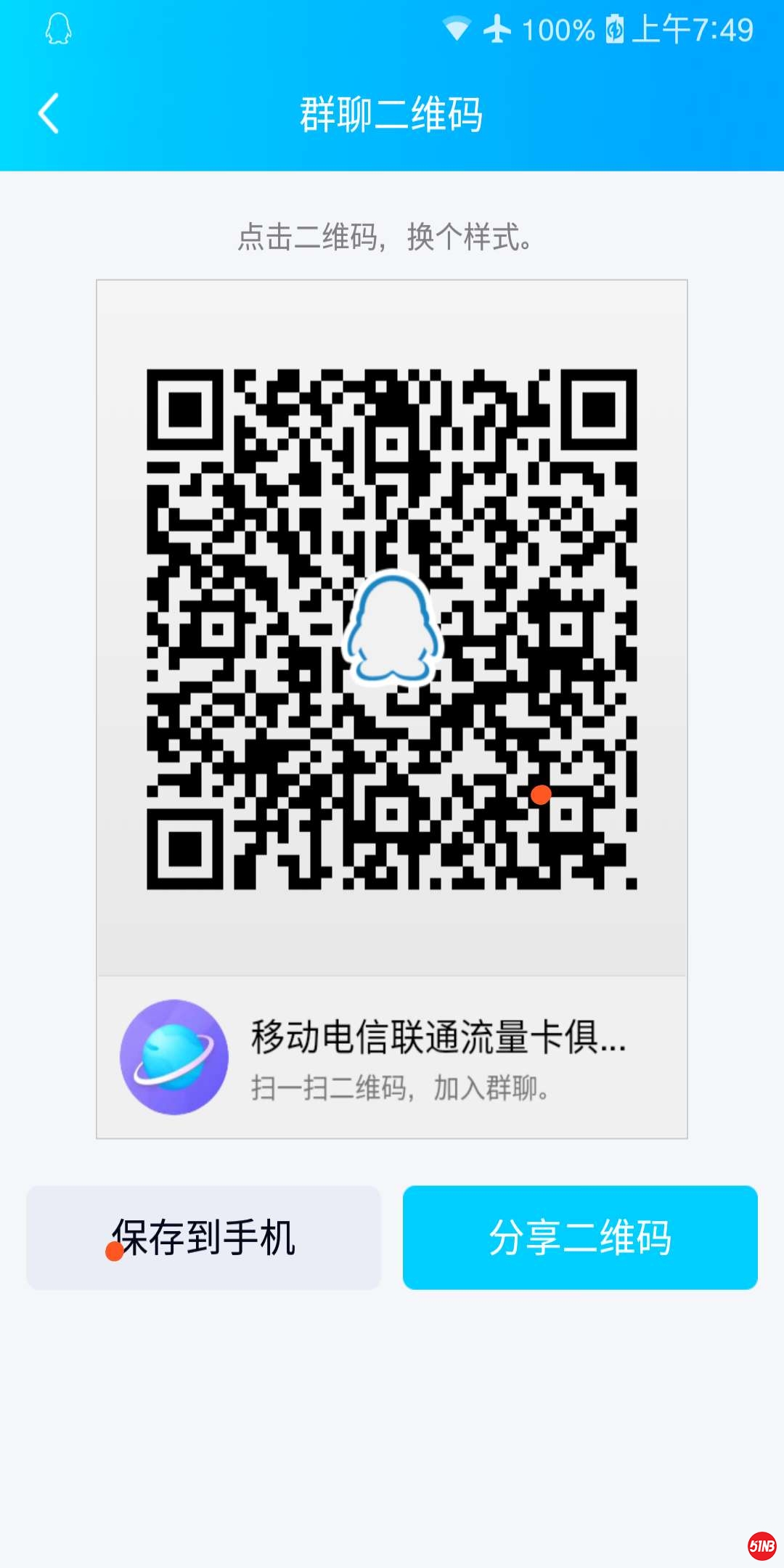Tap the QR code to change its style

click(x=392, y=629)
